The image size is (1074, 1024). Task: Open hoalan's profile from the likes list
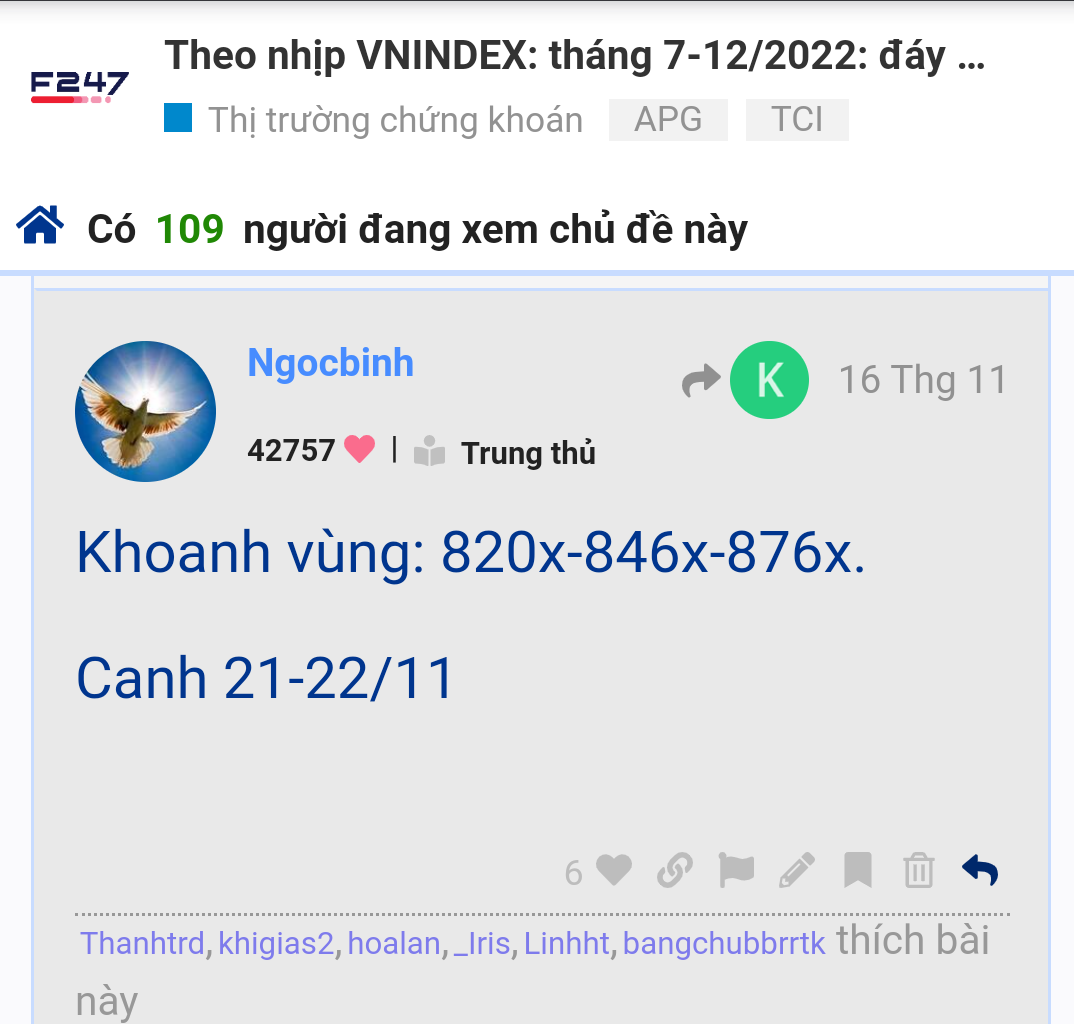(393, 944)
